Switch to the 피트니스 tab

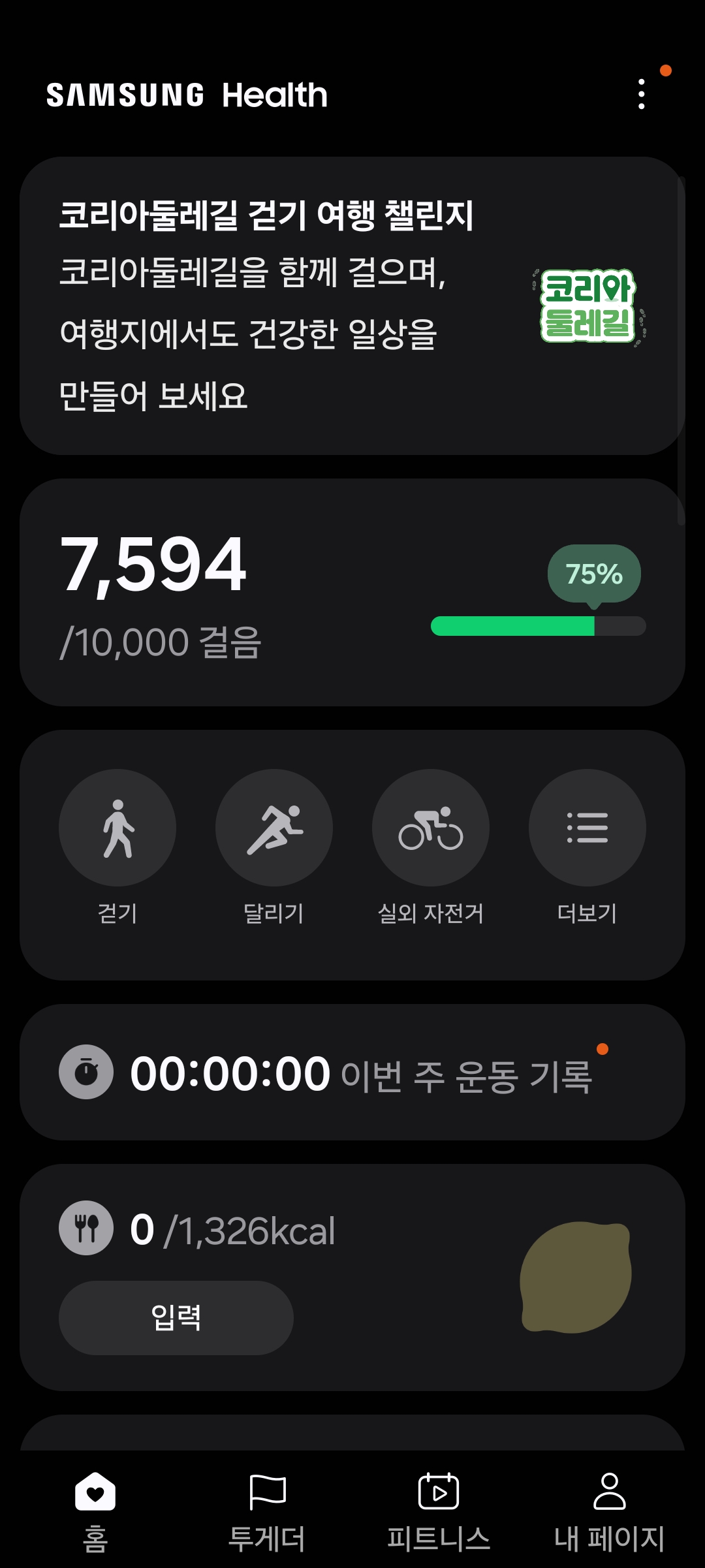click(439, 1509)
